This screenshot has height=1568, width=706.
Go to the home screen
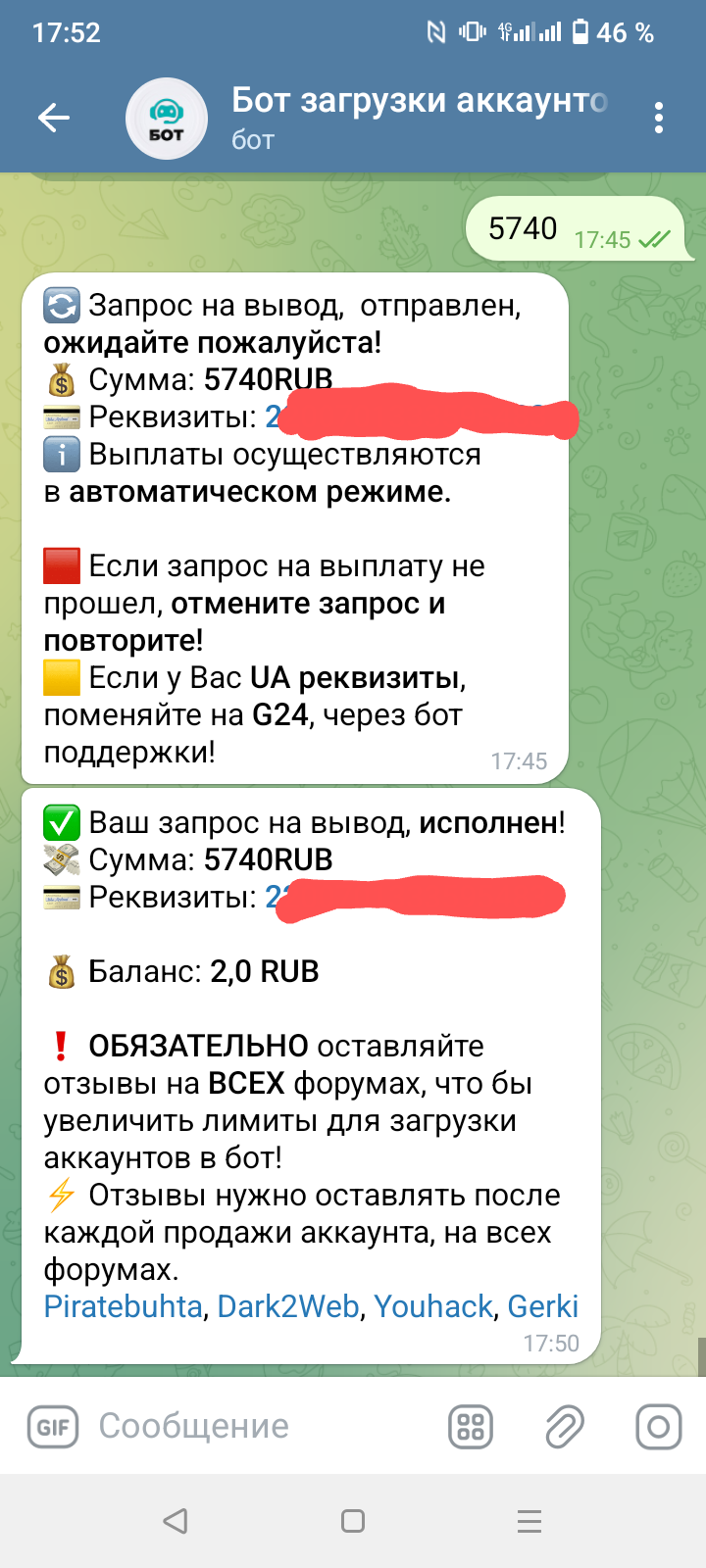point(353,1521)
